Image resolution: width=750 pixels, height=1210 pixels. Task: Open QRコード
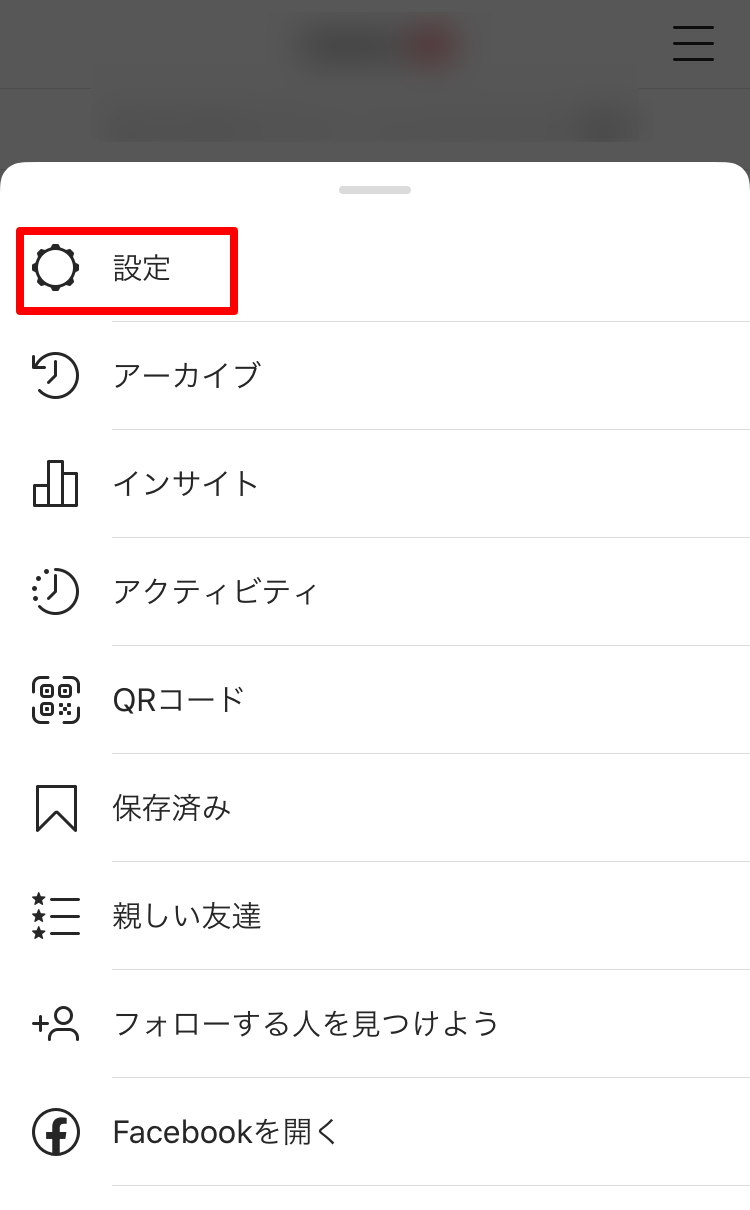pos(375,700)
